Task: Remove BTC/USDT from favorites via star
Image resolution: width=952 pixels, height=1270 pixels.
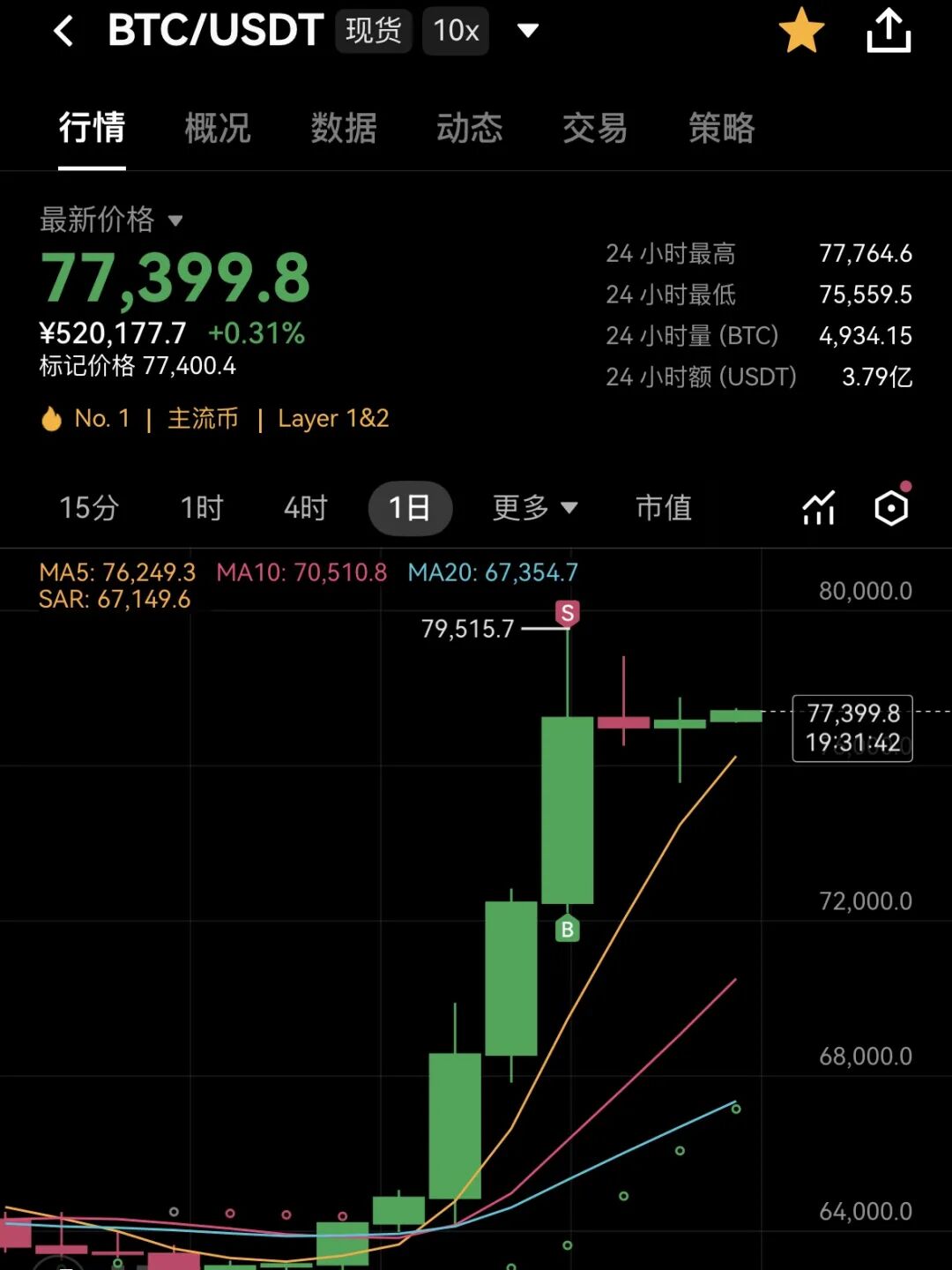Action: (801, 30)
